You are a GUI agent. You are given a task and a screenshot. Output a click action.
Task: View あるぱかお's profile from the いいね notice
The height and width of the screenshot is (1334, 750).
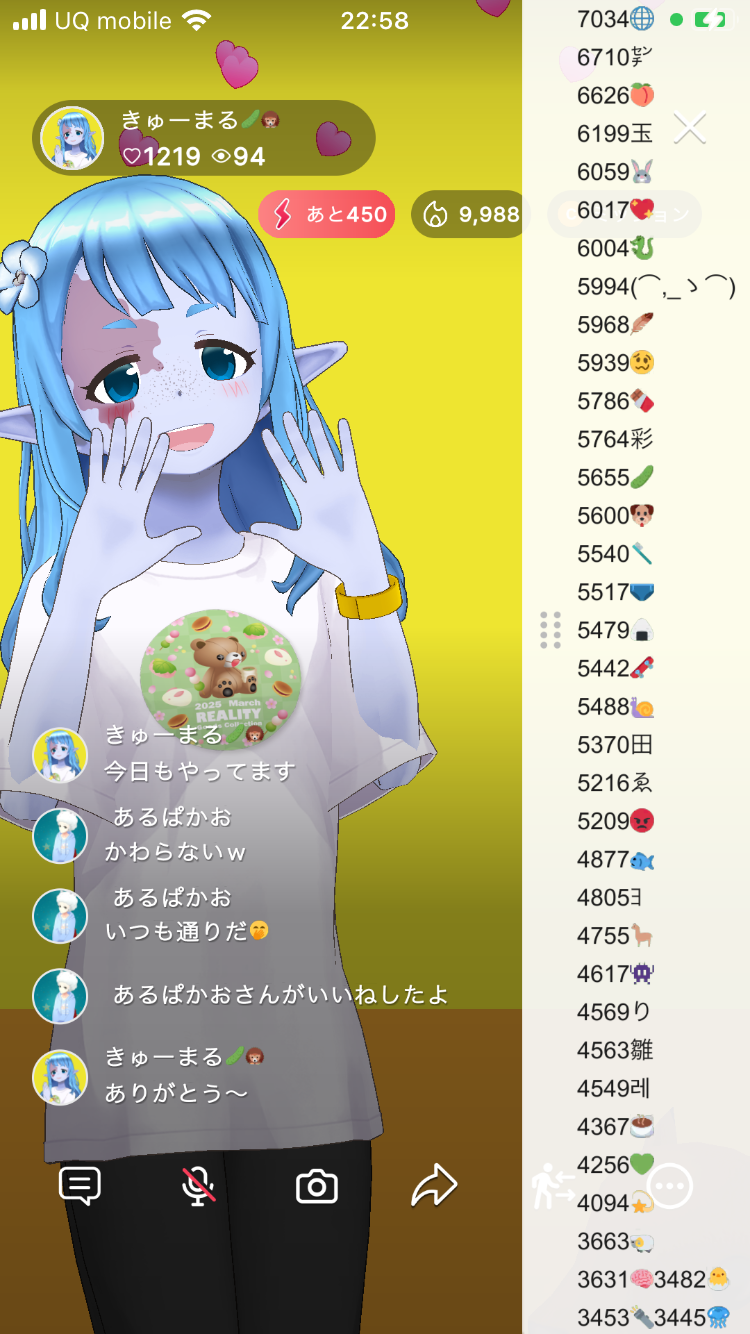pyautogui.click(x=60, y=996)
